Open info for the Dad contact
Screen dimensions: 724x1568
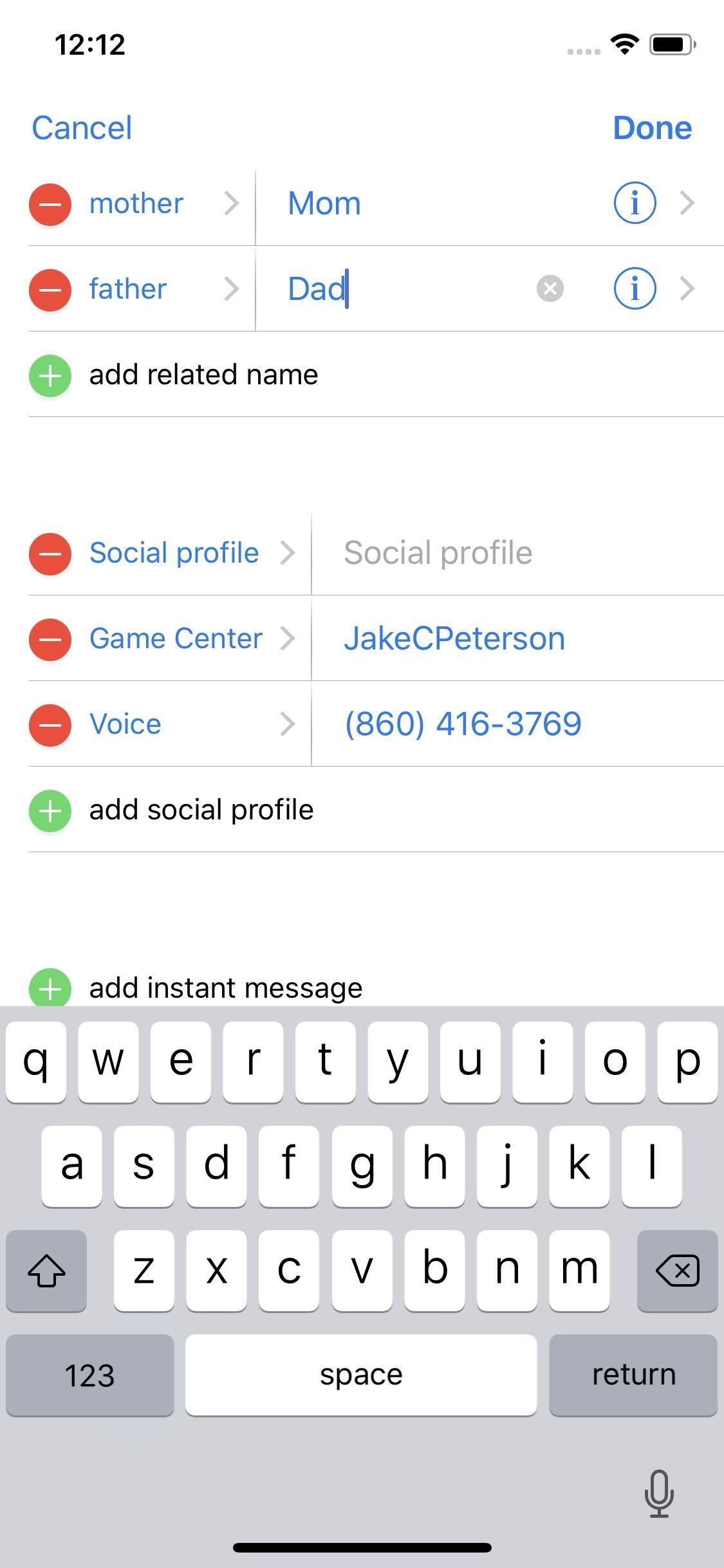[x=635, y=288]
